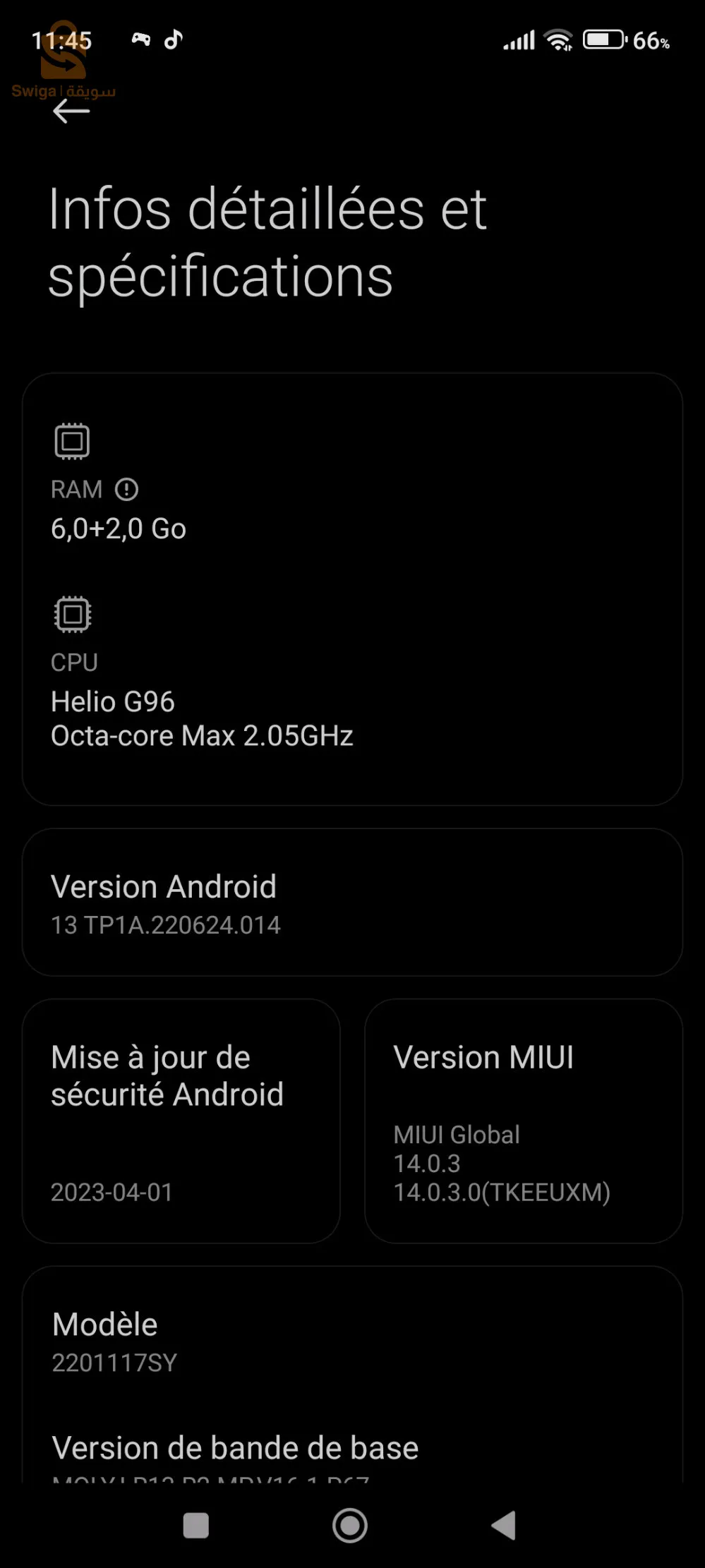This screenshot has height=1568, width=705.
Task: Tap the RAM chip icon
Action: pyautogui.click(x=73, y=440)
